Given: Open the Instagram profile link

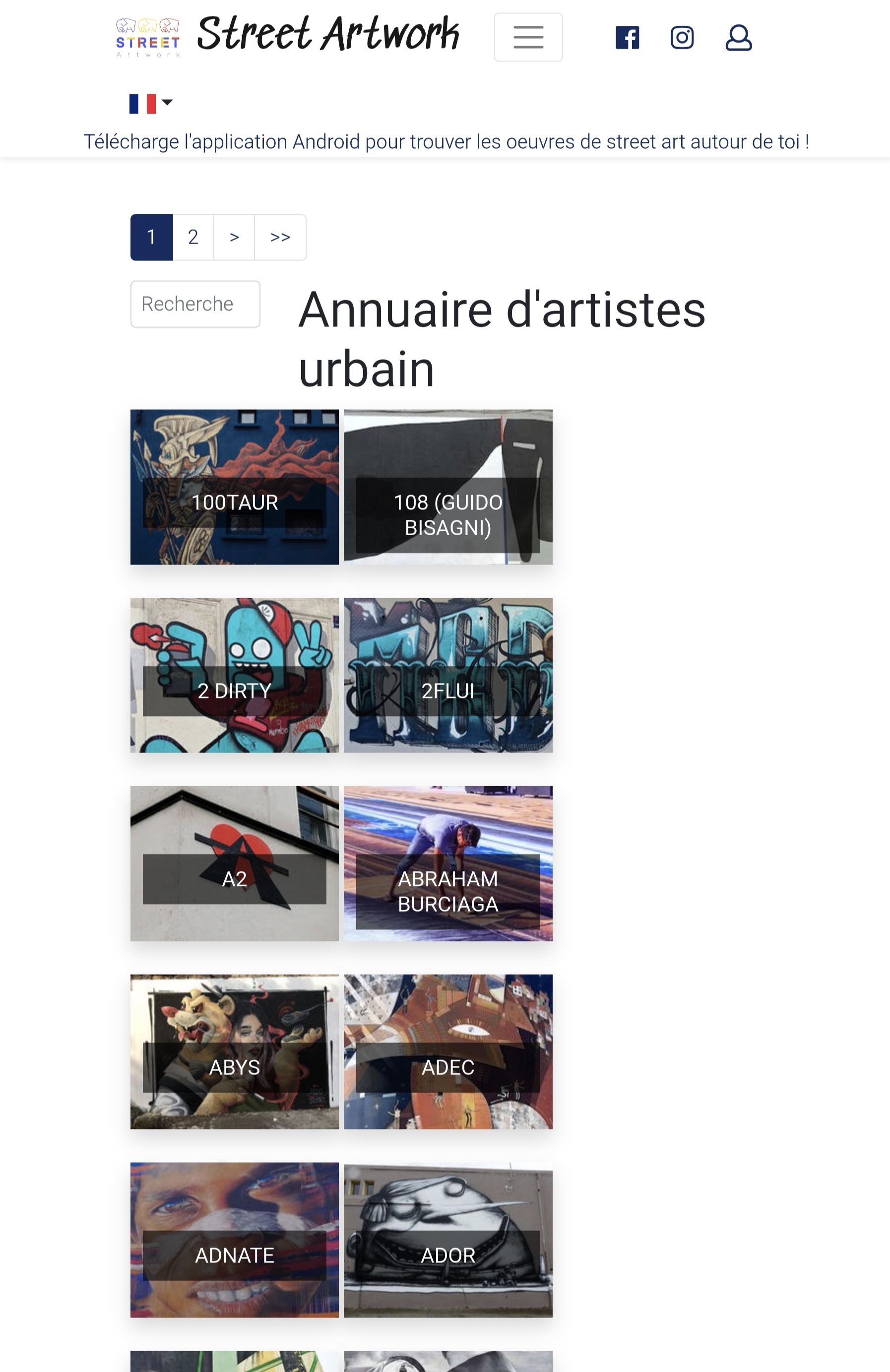Looking at the screenshot, I should (682, 38).
